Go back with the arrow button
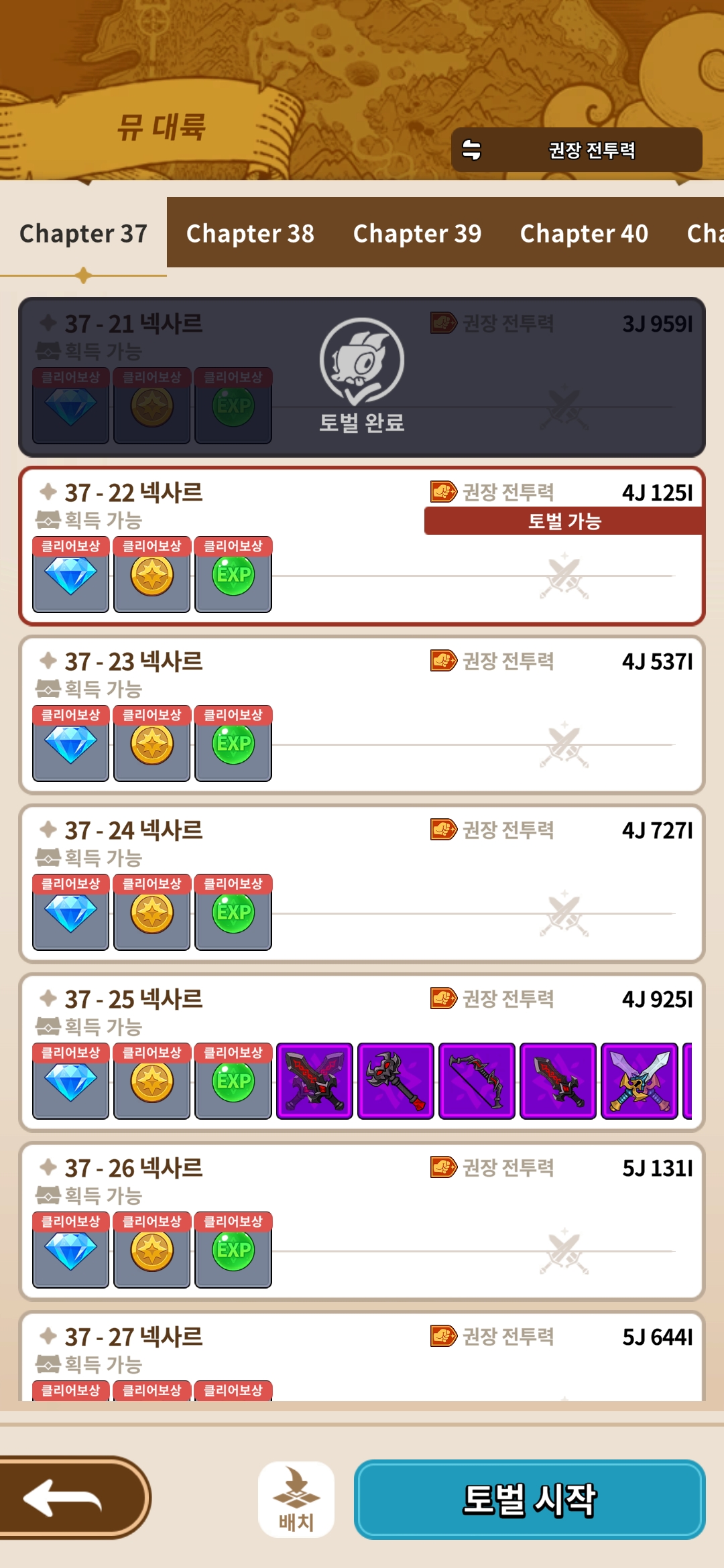The width and height of the screenshot is (724, 1568). 72,1498
